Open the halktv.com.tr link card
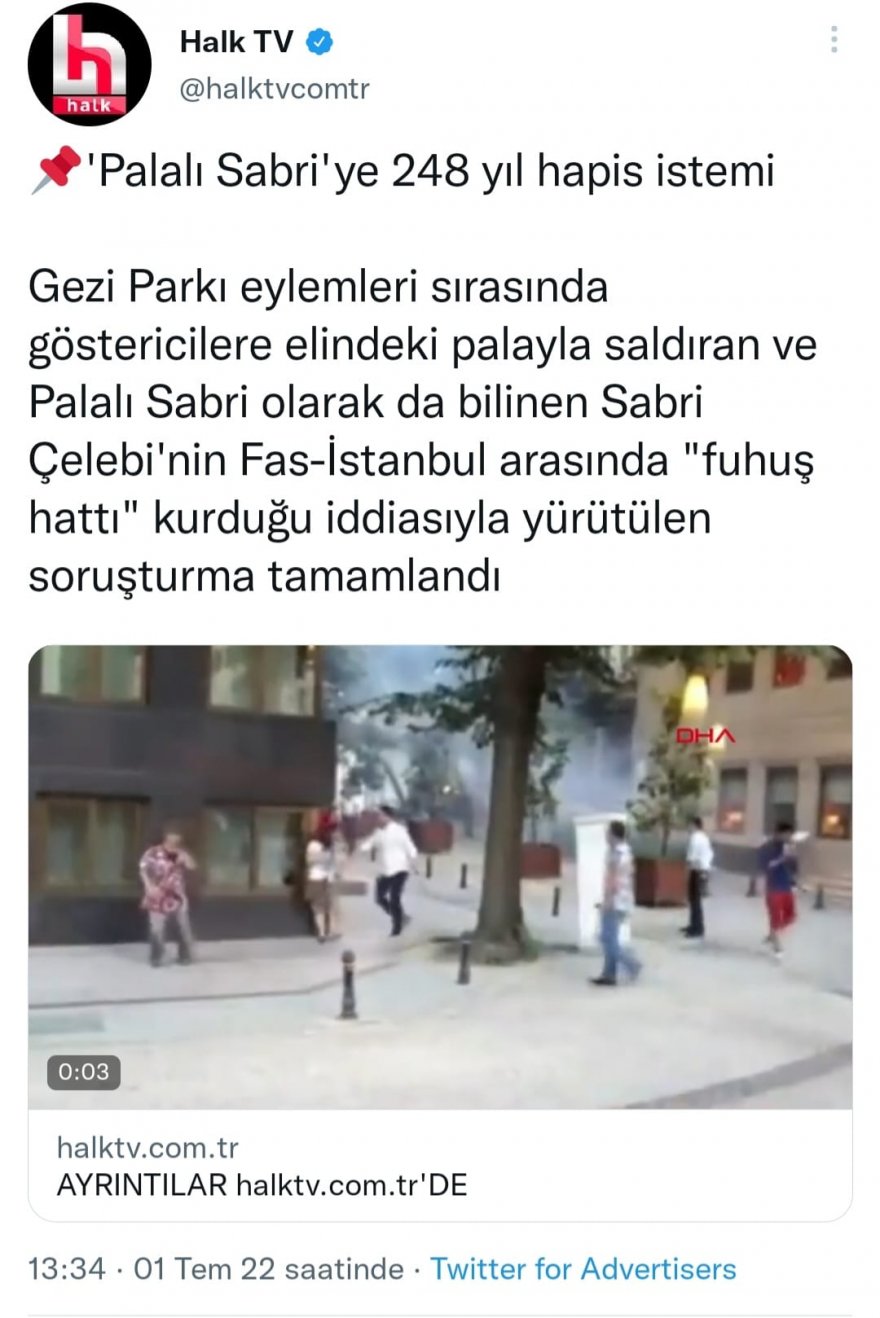The height and width of the screenshot is (1318, 880). (440, 1165)
